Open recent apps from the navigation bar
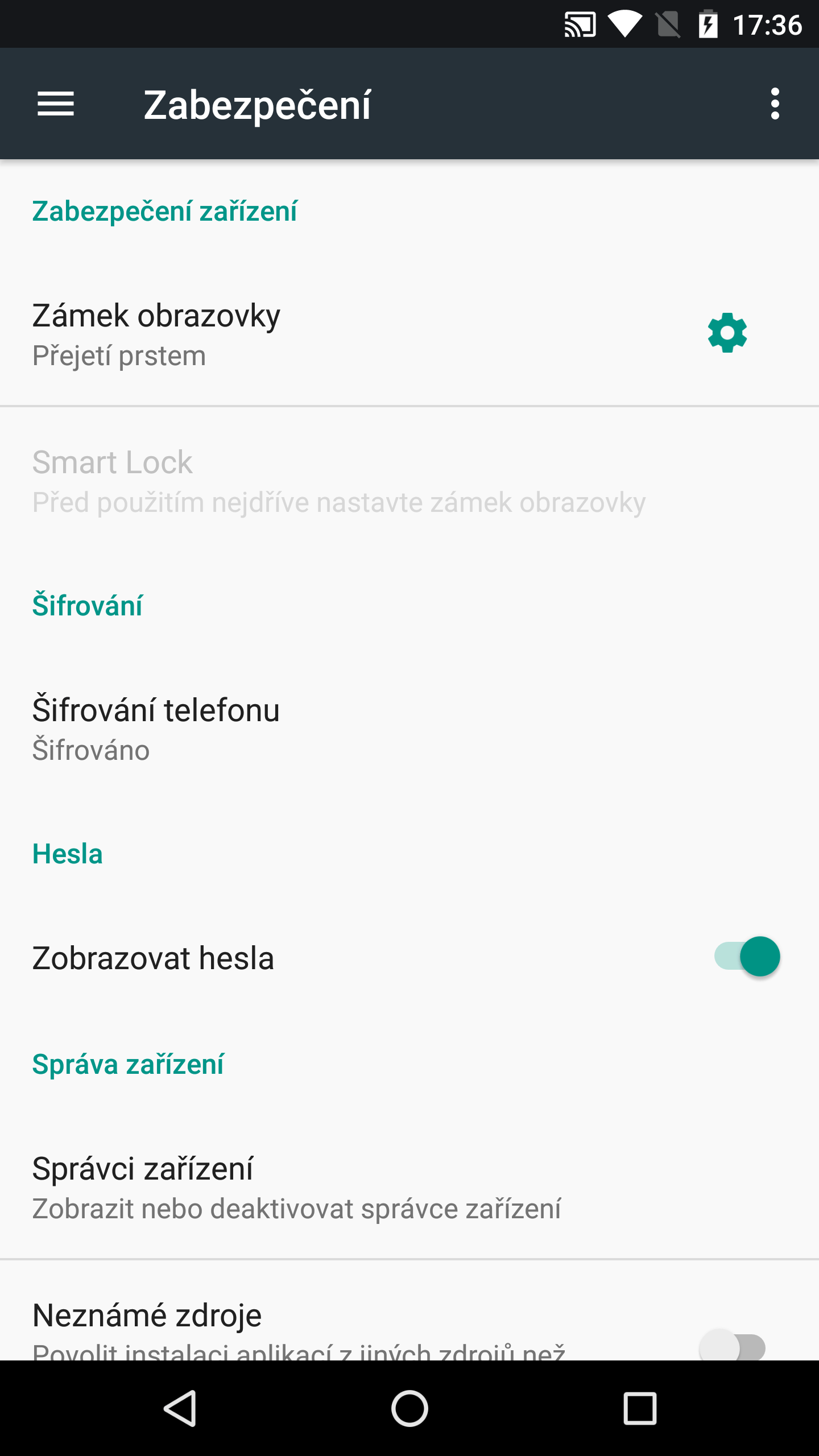The image size is (819, 1456). coord(640,1408)
